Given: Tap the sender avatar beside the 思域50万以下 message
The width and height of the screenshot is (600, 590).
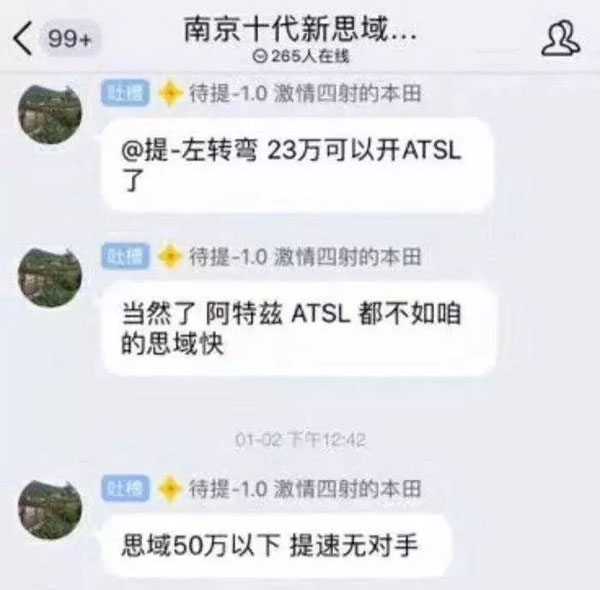Looking at the screenshot, I should (x=50, y=507).
